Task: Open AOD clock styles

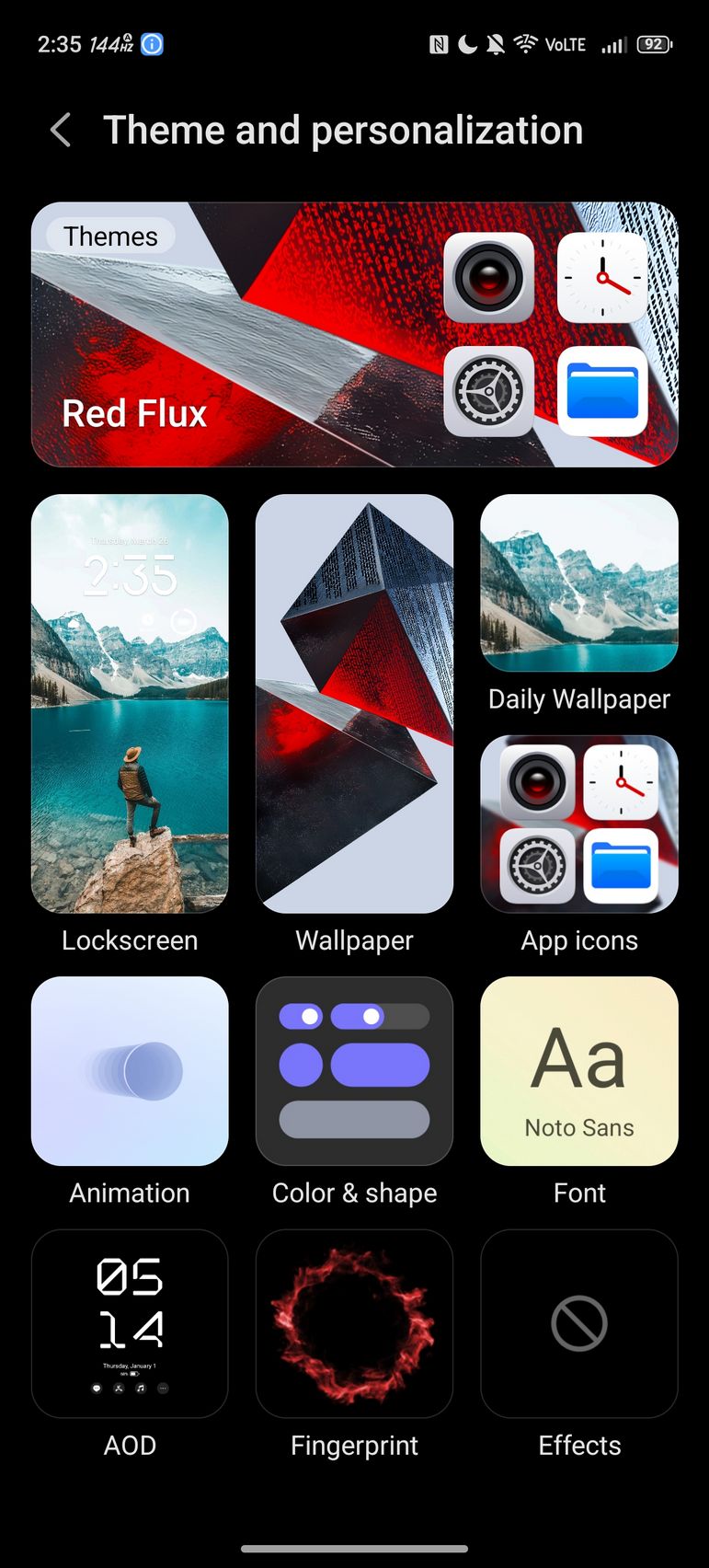Action: pyautogui.click(x=130, y=1323)
